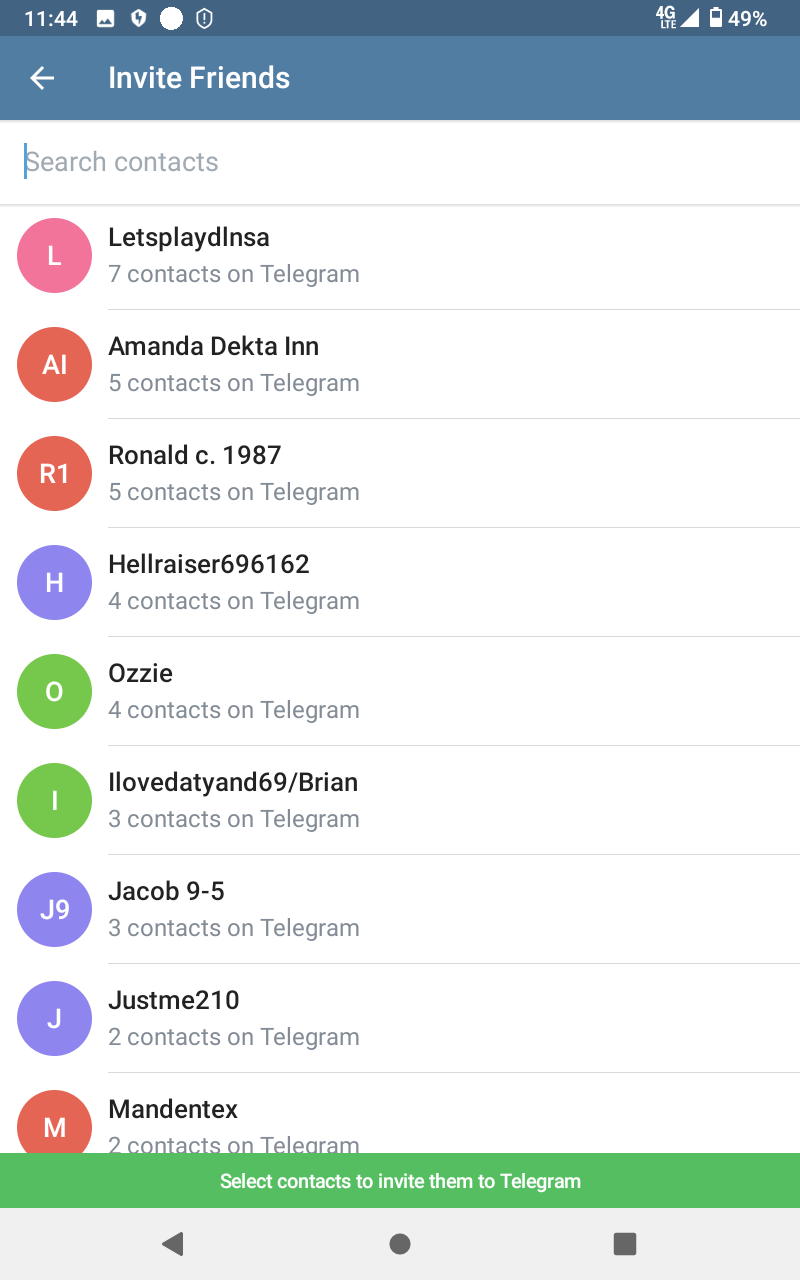Select Amanda Dekta Inn to invite
Screen dimensions: 800x1280
[x=400, y=364]
